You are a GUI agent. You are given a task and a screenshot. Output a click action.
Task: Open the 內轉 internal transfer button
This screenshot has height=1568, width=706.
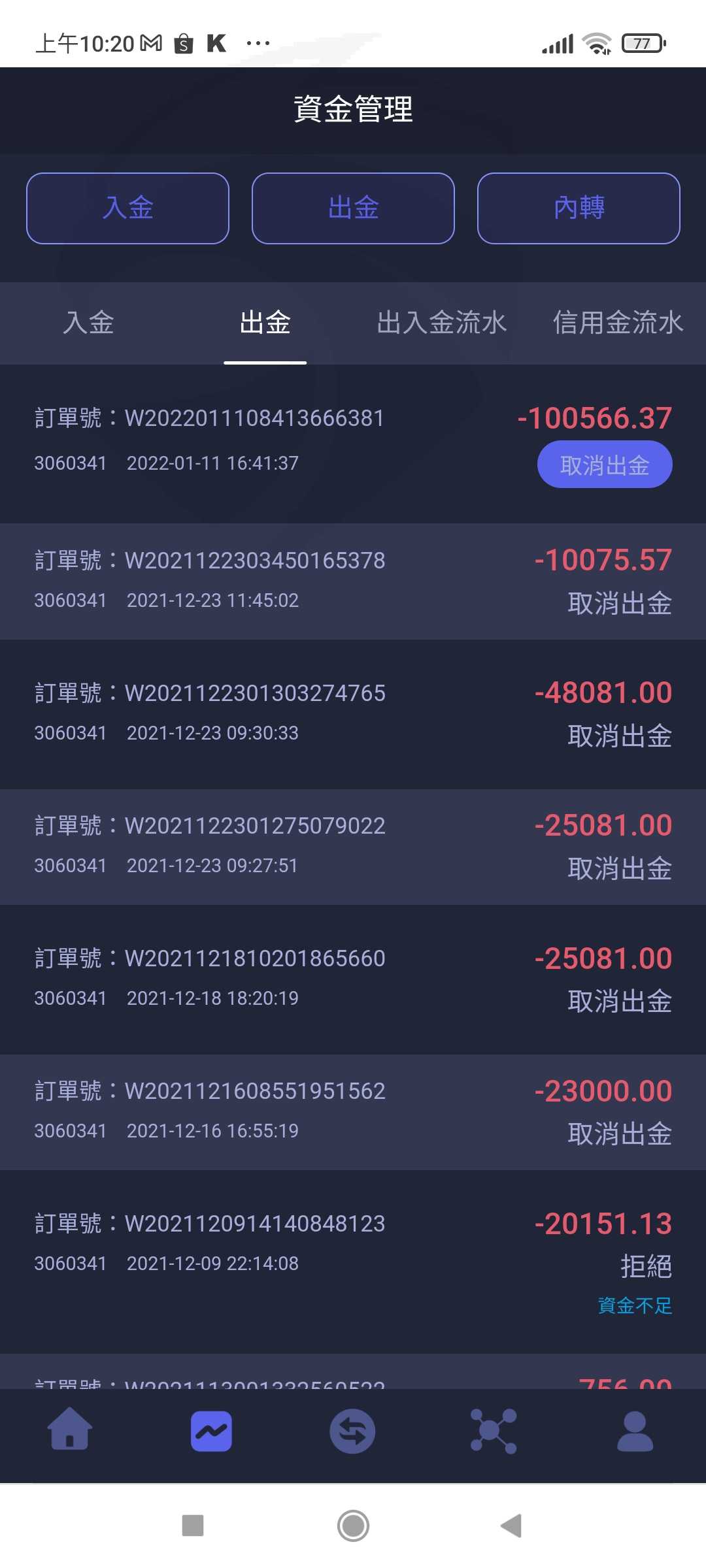[x=579, y=208]
